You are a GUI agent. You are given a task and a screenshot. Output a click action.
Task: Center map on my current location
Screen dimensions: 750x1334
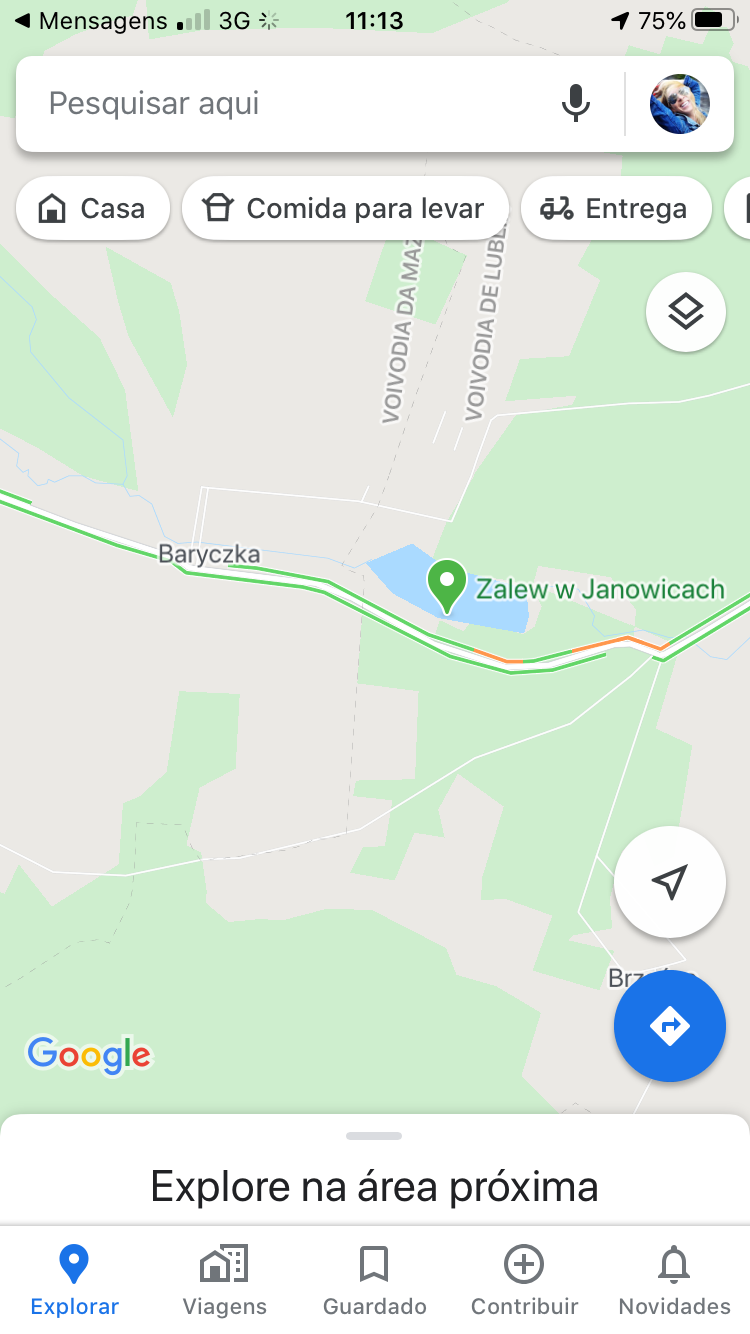pyautogui.click(x=669, y=881)
